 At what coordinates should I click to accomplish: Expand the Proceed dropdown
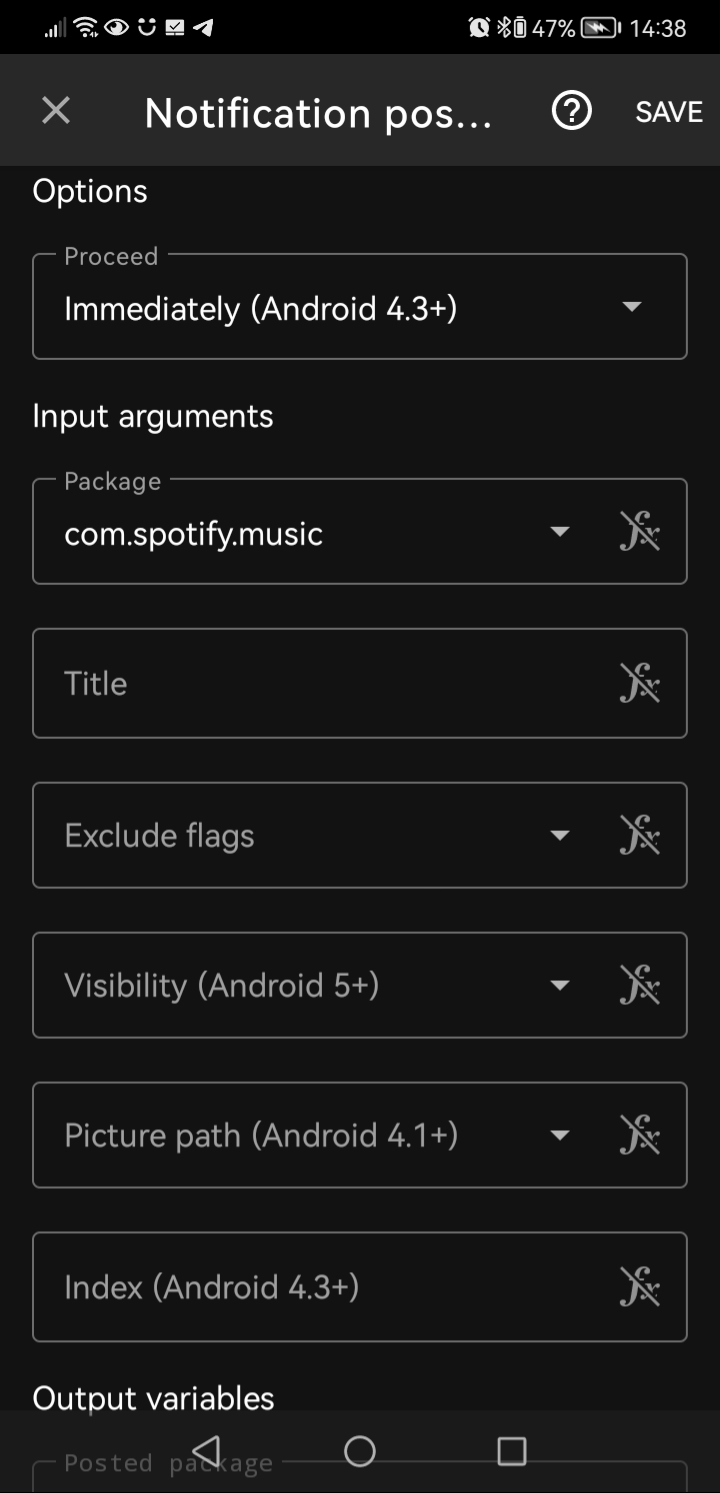360,306
